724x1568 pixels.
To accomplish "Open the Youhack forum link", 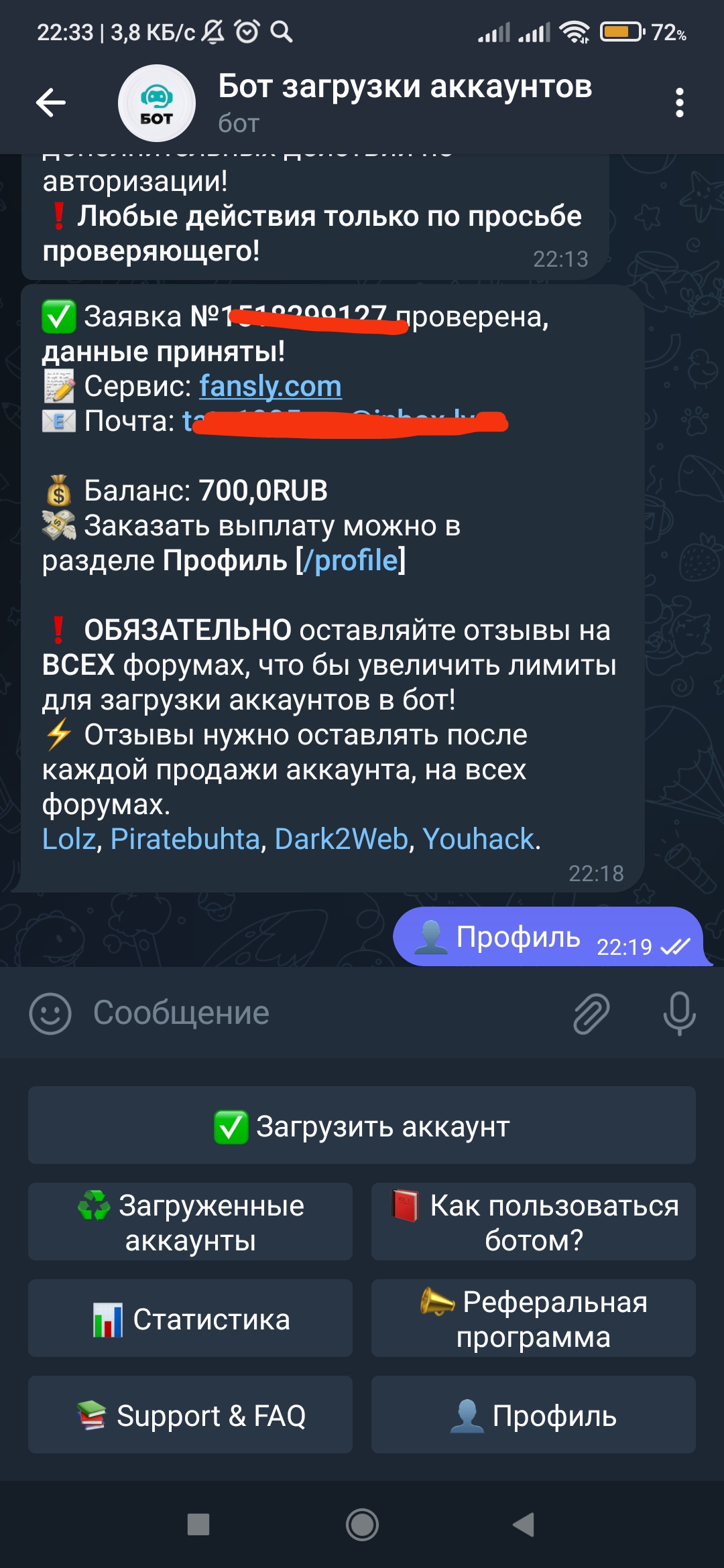I will coord(478,839).
